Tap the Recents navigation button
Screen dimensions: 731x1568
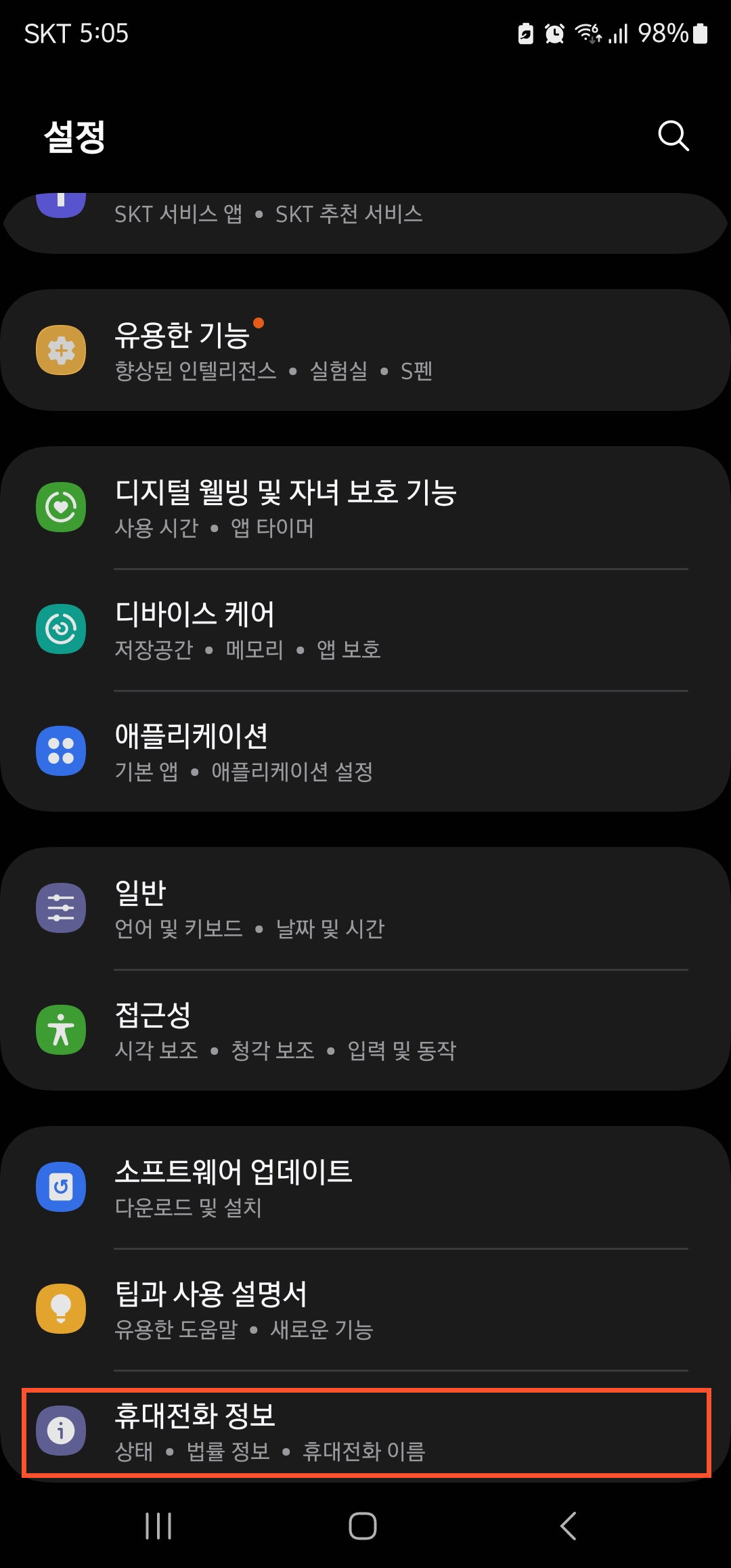(x=158, y=1526)
